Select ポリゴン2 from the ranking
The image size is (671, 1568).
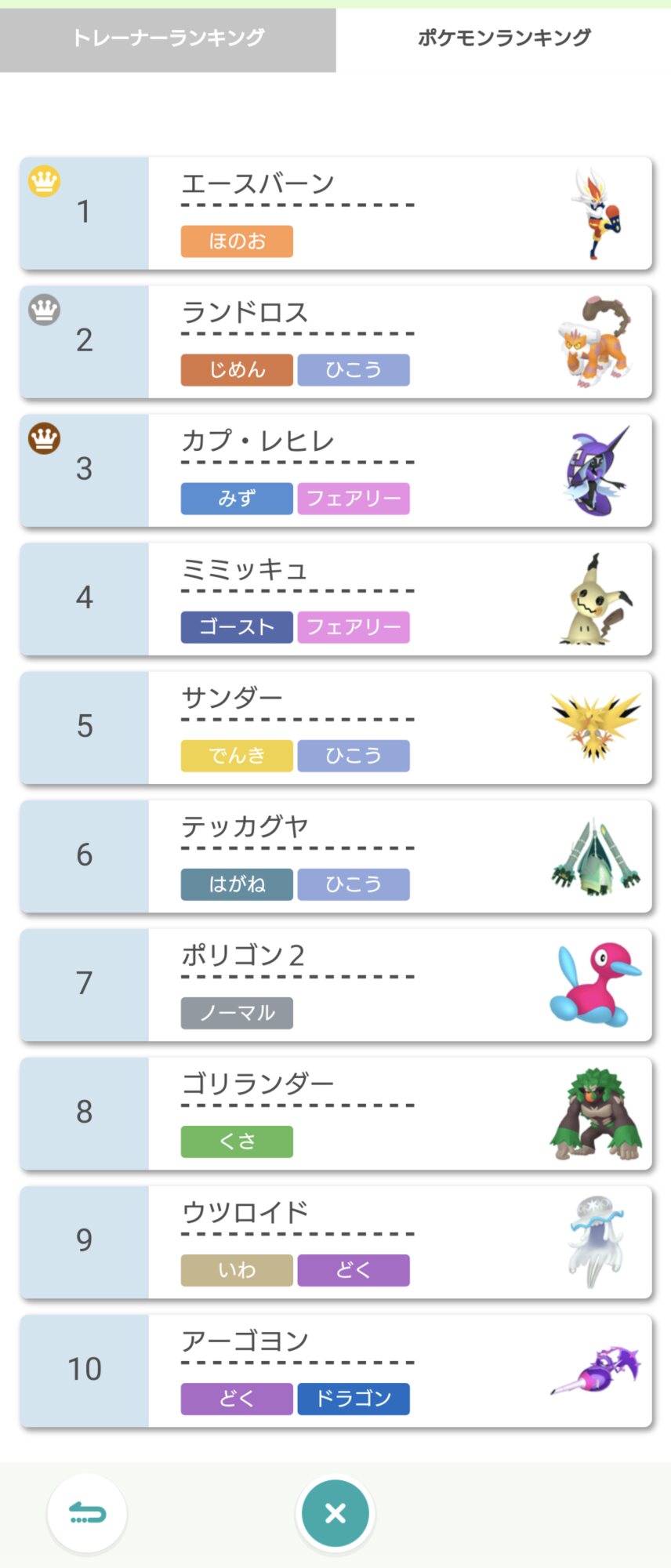[335, 985]
